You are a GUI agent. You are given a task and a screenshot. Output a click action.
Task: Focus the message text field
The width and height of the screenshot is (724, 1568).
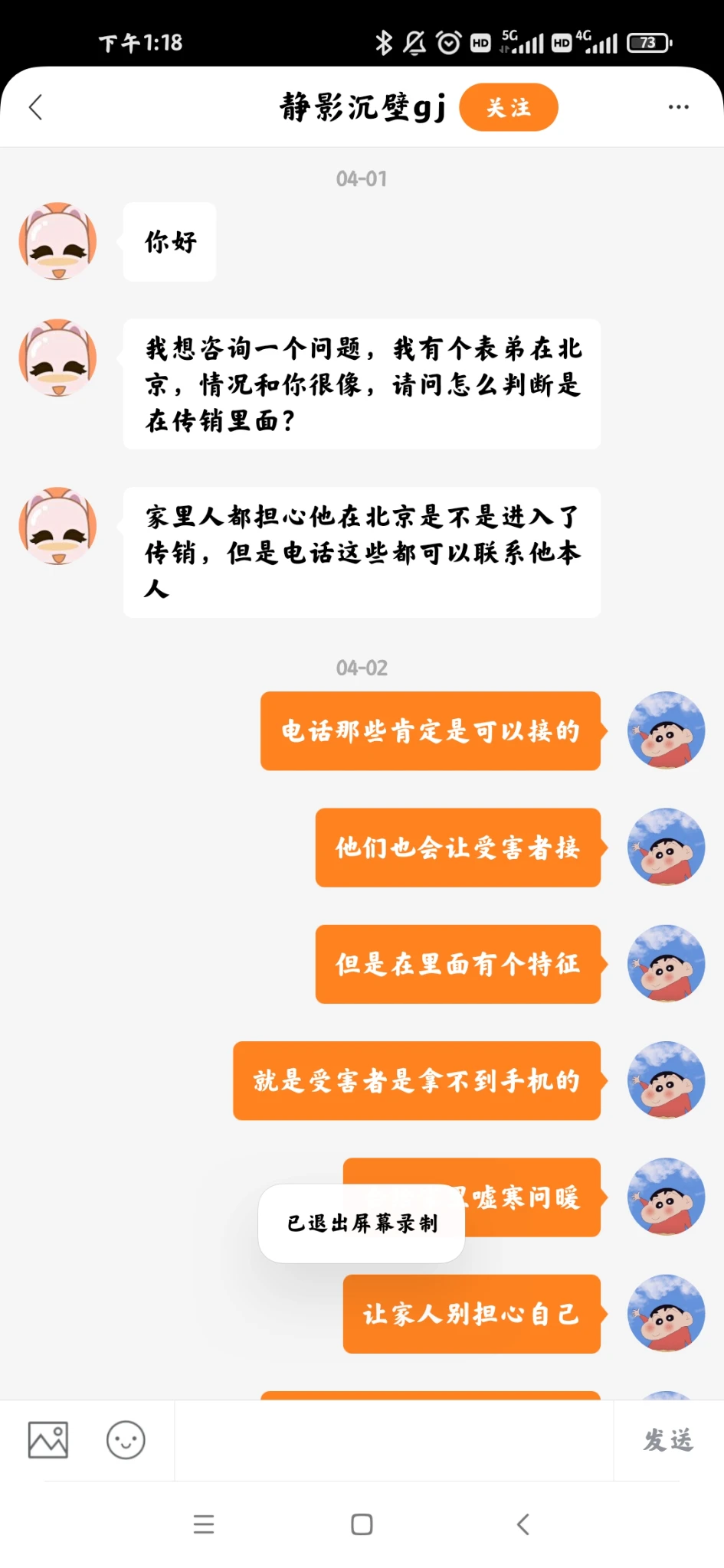coord(394,1440)
